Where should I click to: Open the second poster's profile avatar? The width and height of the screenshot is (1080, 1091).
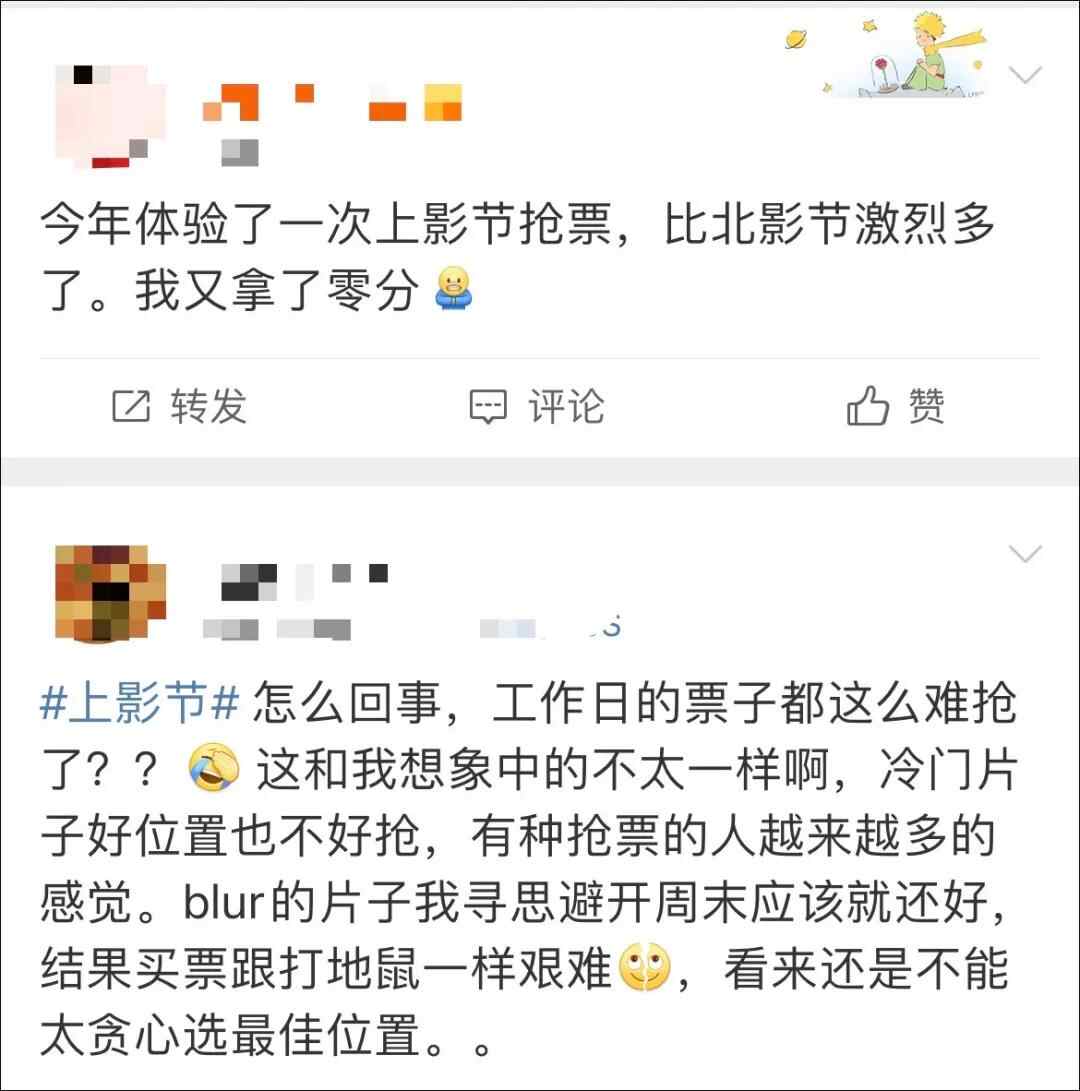tap(110, 592)
